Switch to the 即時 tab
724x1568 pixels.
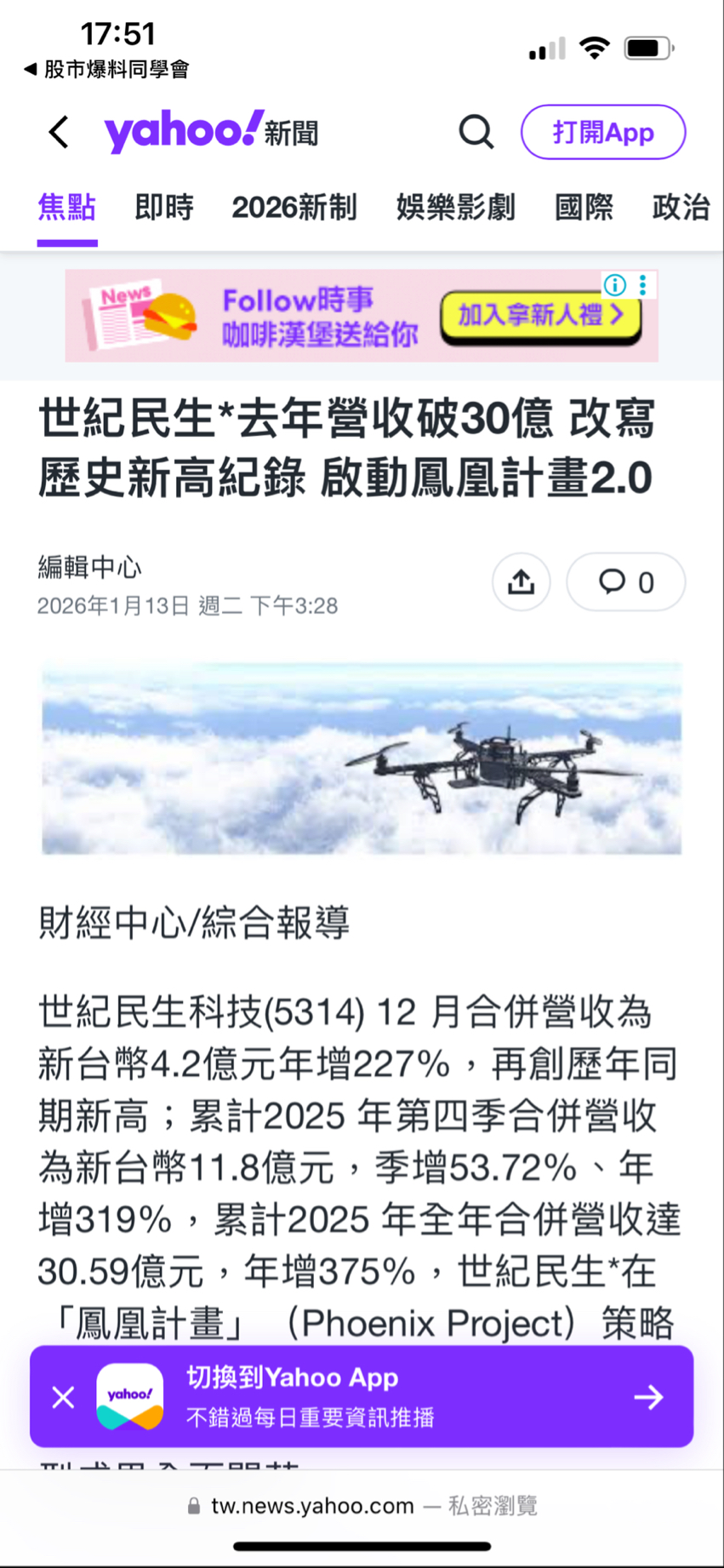[163, 209]
